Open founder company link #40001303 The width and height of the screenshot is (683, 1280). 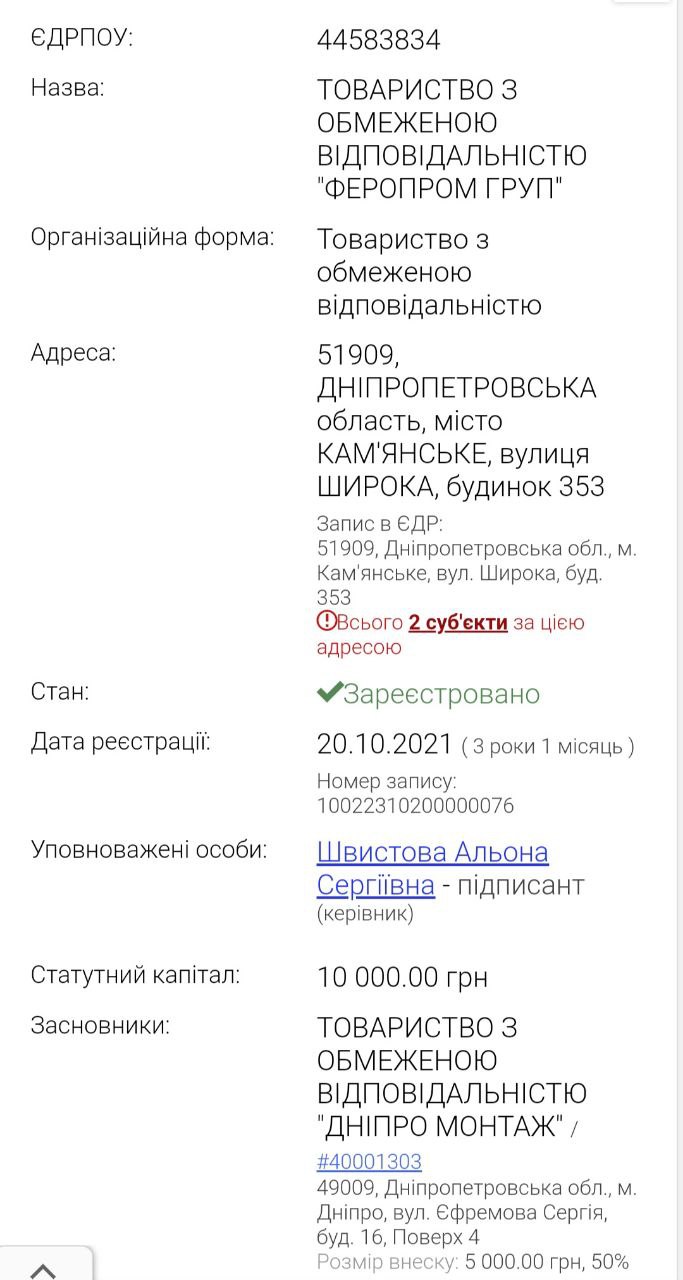[369, 1161]
